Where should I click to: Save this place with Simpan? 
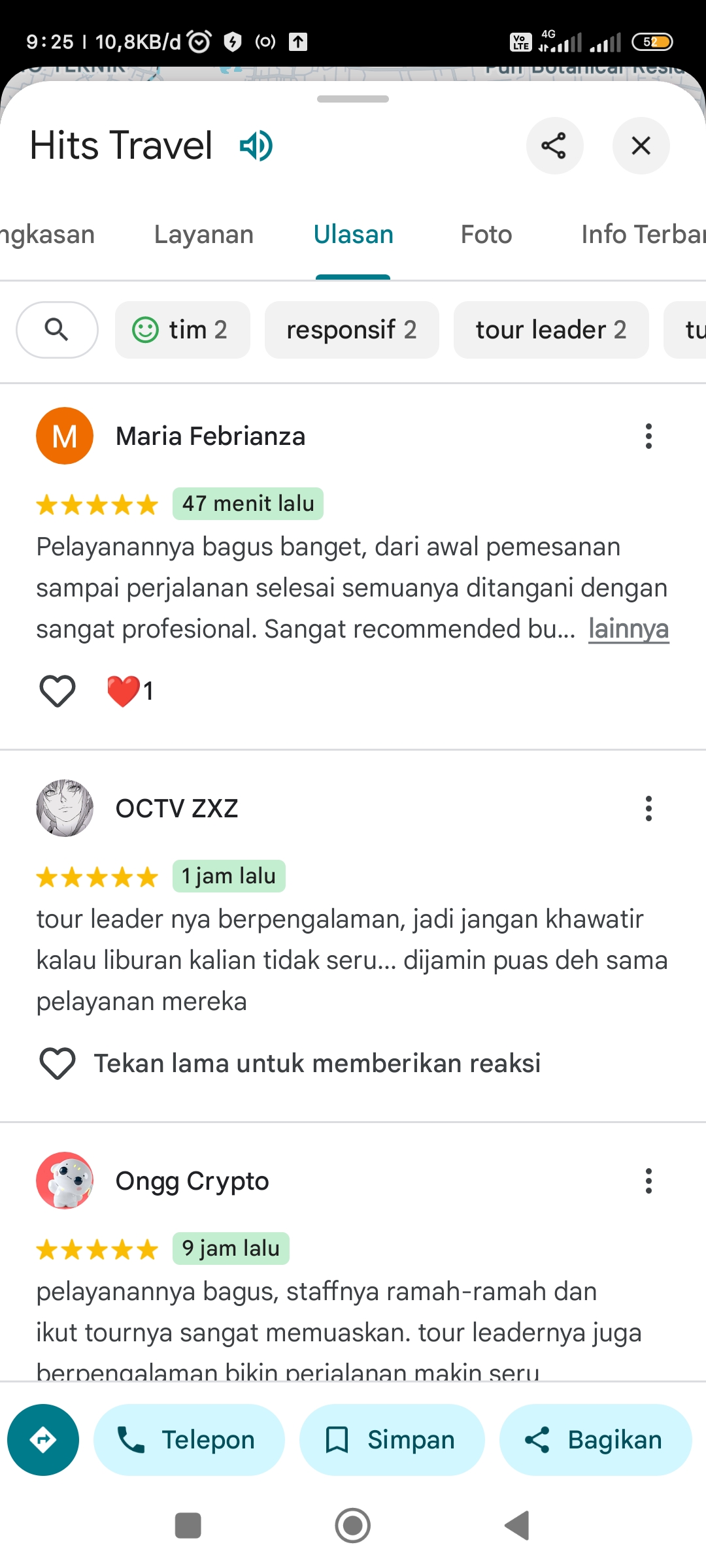pos(392,1440)
